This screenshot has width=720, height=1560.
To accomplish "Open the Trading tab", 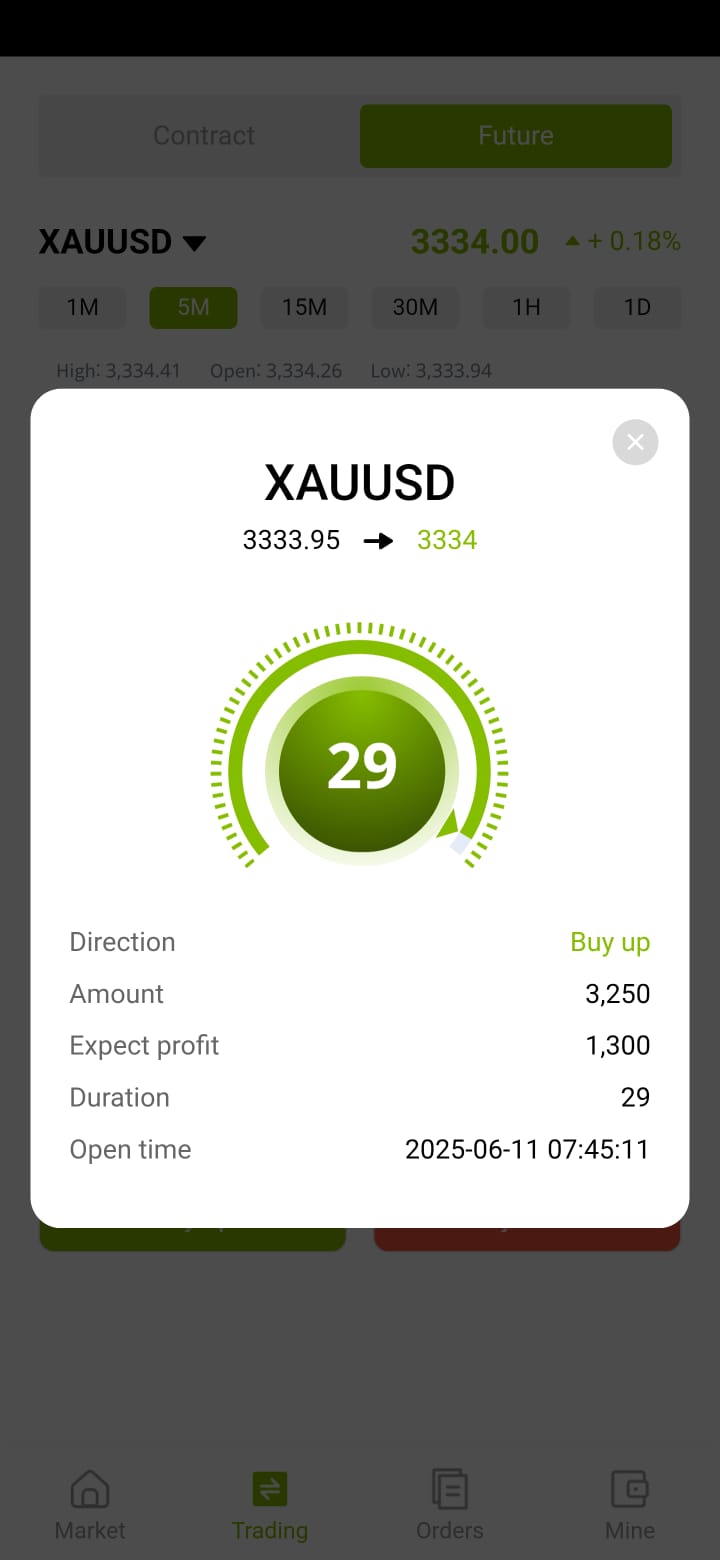I will click(270, 1505).
